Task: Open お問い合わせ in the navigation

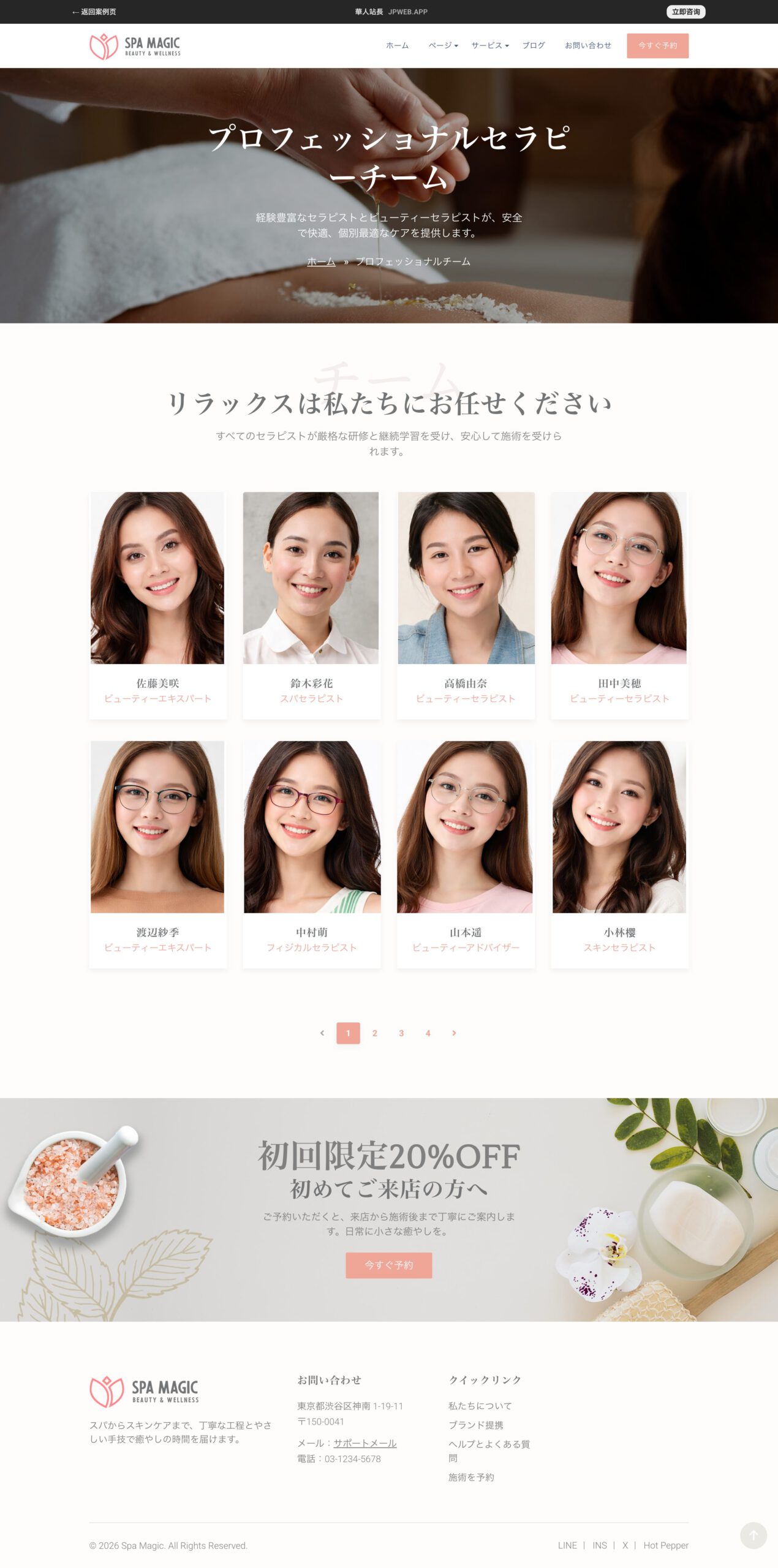Action: coord(587,45)
